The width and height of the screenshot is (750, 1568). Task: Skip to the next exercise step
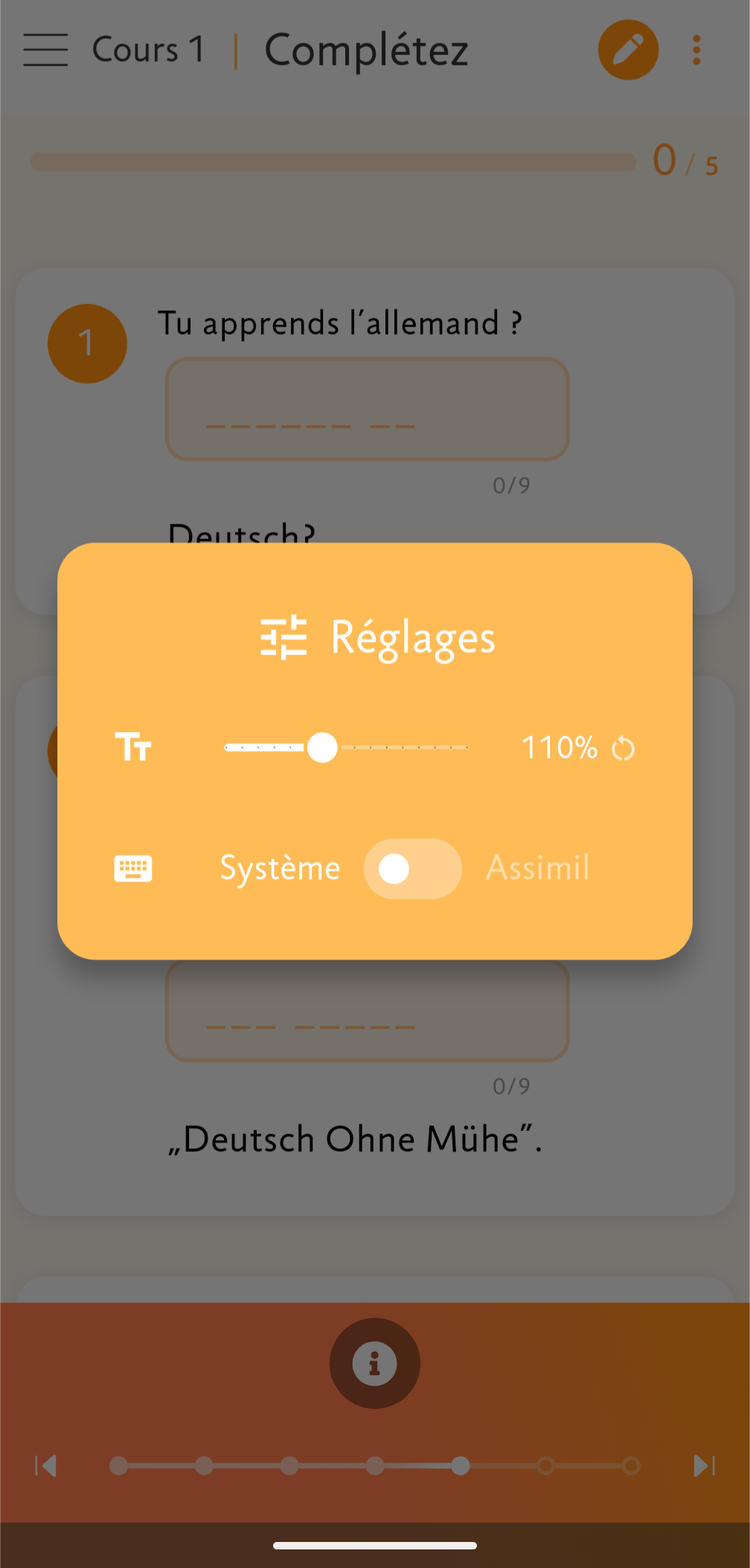[703, 1465]
